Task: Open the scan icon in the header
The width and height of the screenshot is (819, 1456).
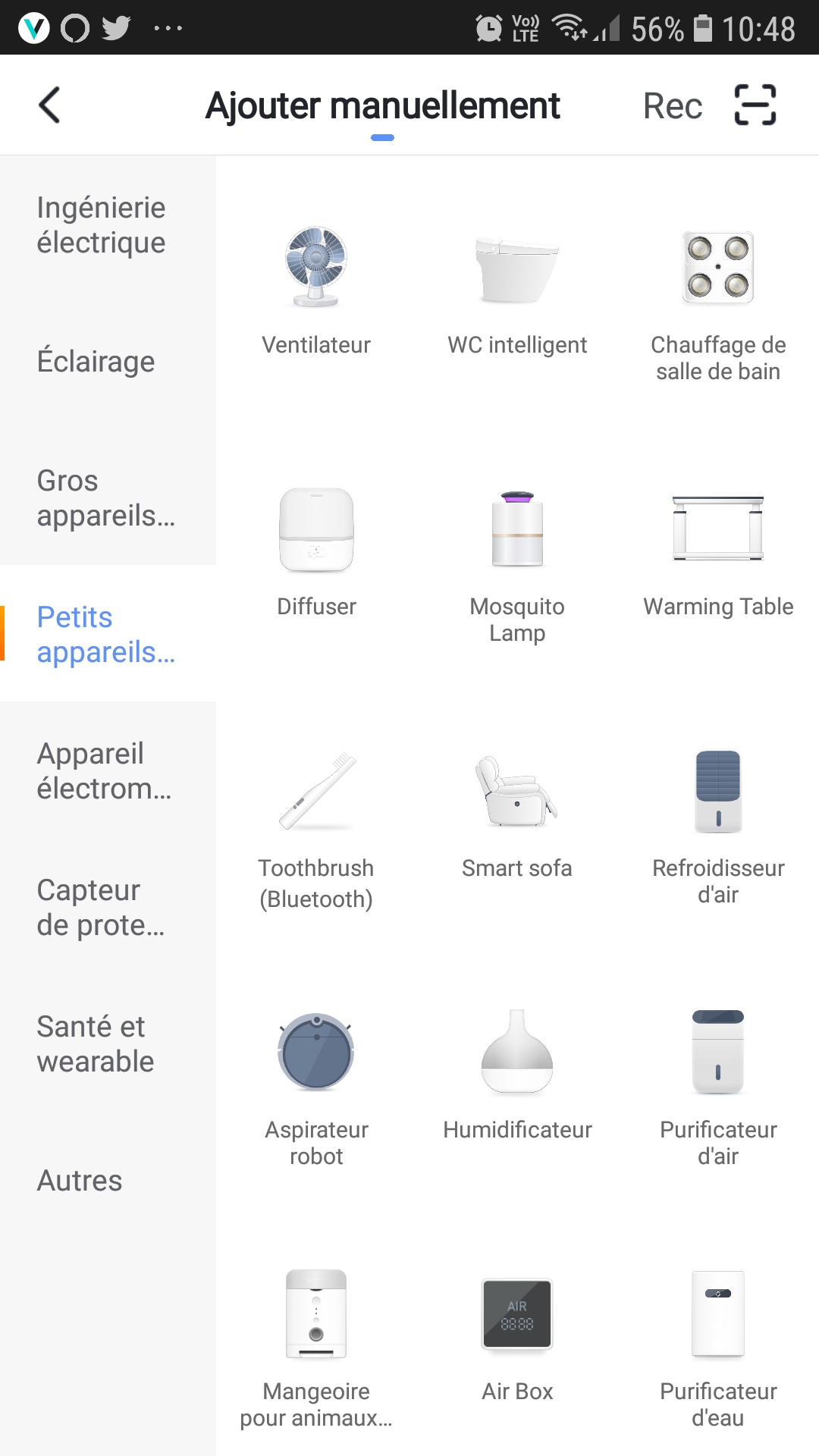Action: (755, 105)
